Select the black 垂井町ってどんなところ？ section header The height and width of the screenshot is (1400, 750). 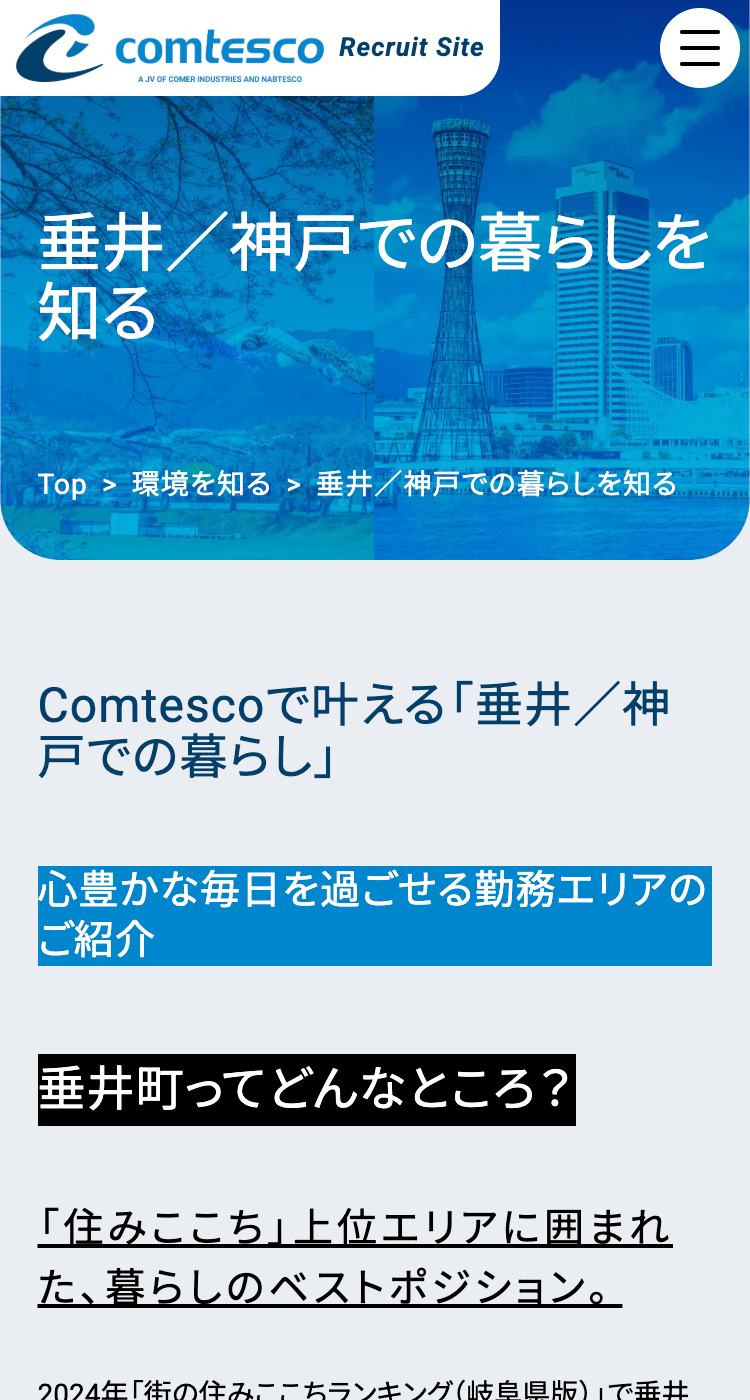[x=306, y=1089]
